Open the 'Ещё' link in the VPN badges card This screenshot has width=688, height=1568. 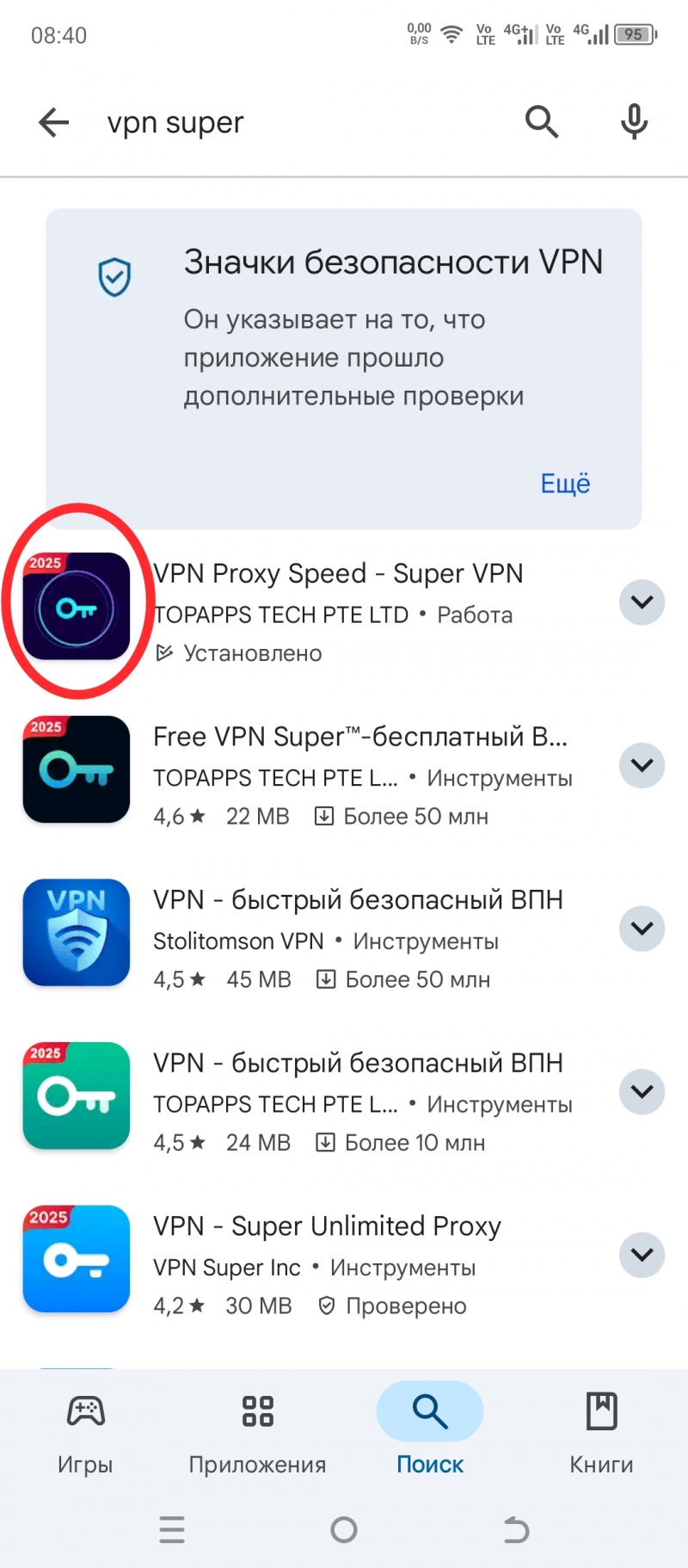(x=565, y=484)
